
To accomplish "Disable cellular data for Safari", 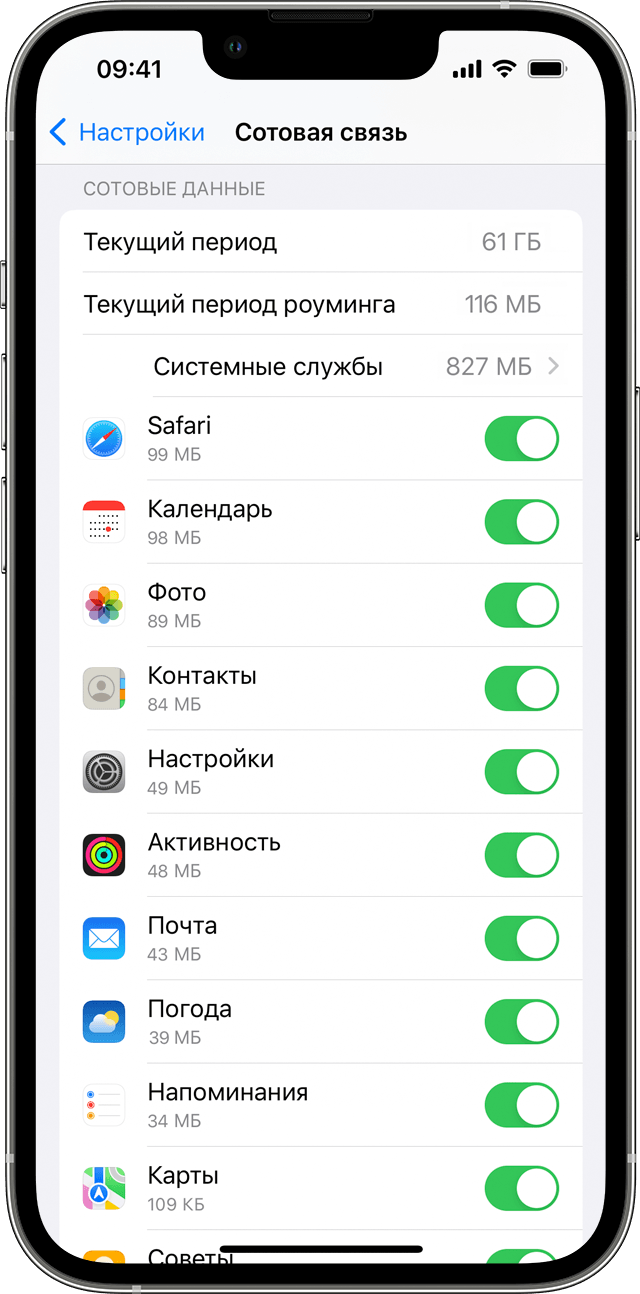I will (x=521, y=439).
